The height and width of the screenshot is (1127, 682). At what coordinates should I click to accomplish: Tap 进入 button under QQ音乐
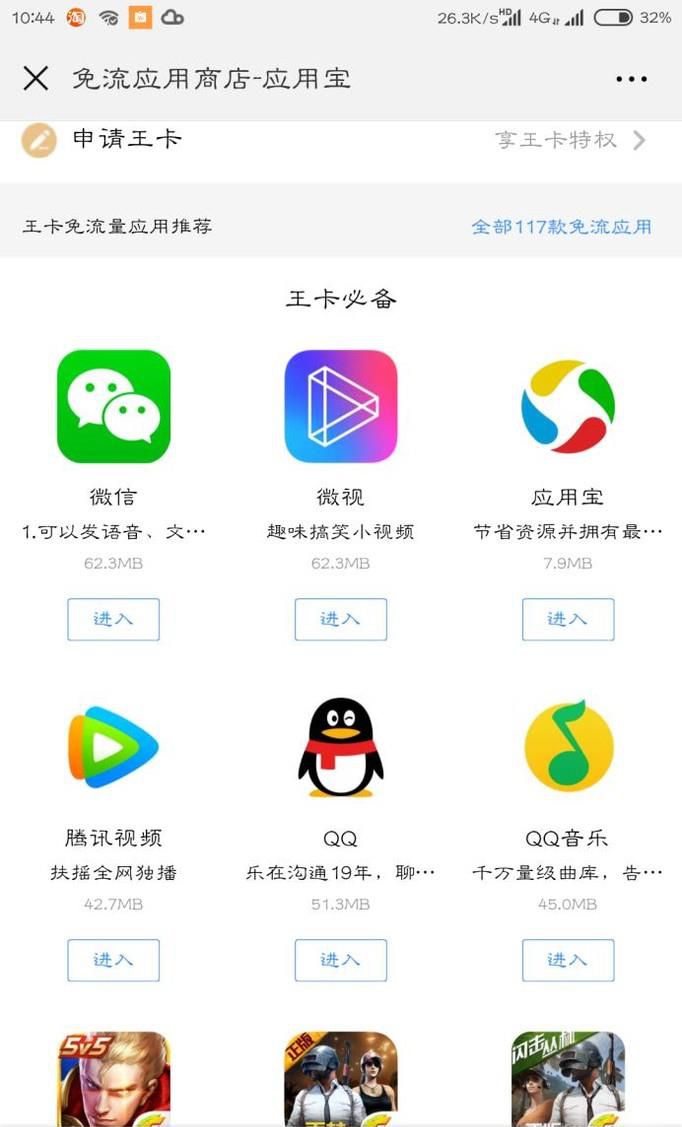point(567,960)
